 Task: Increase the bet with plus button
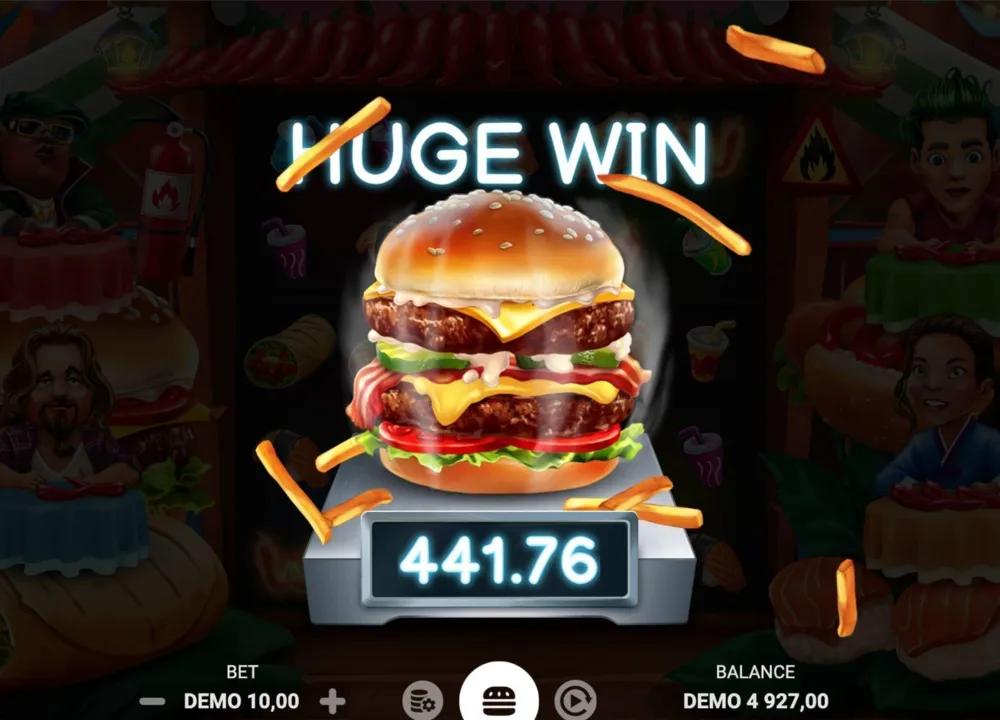pyautogui.click(x=332, y=702)
